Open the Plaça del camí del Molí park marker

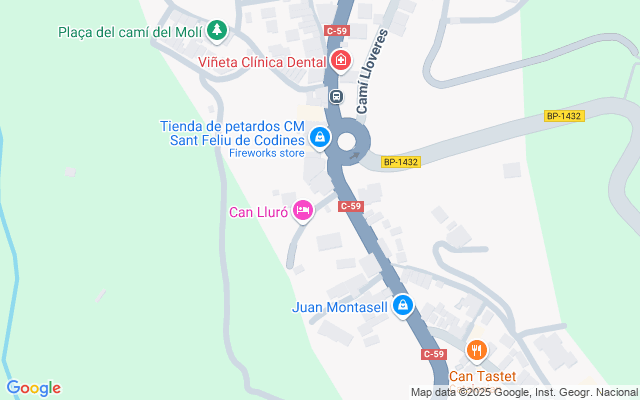coord(217,32)
